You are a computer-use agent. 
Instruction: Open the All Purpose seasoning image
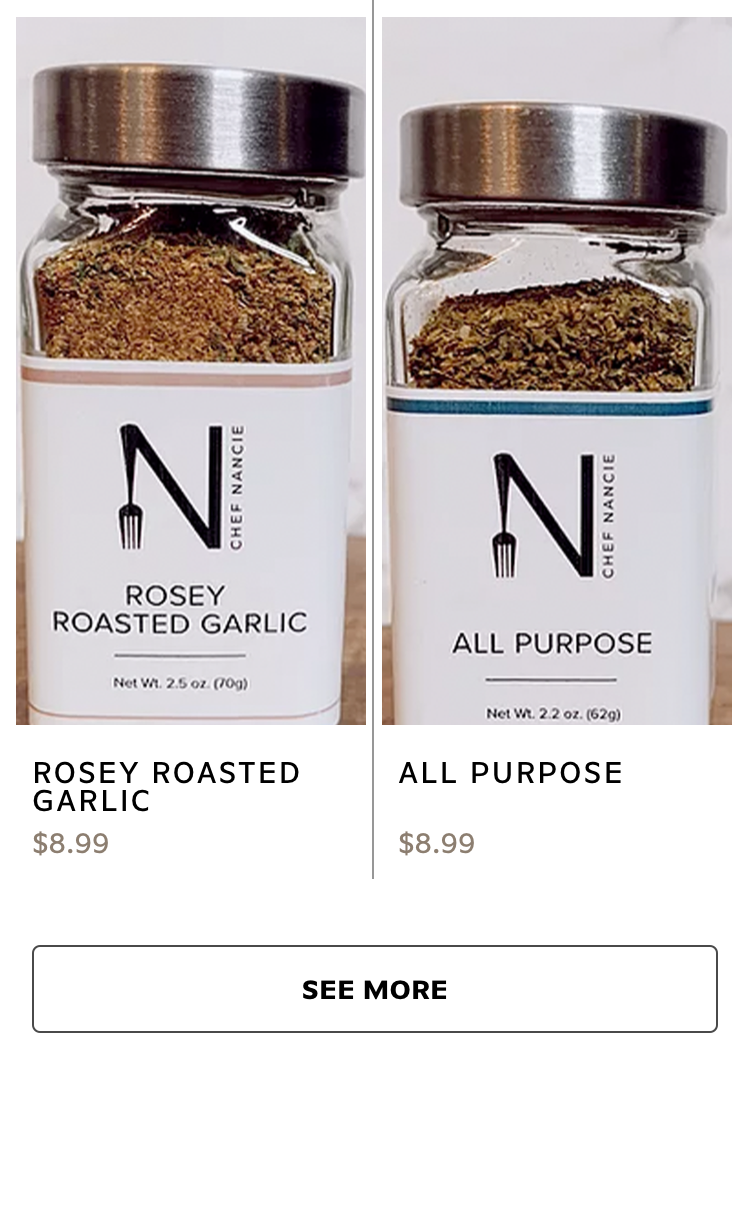pos(557,371)
